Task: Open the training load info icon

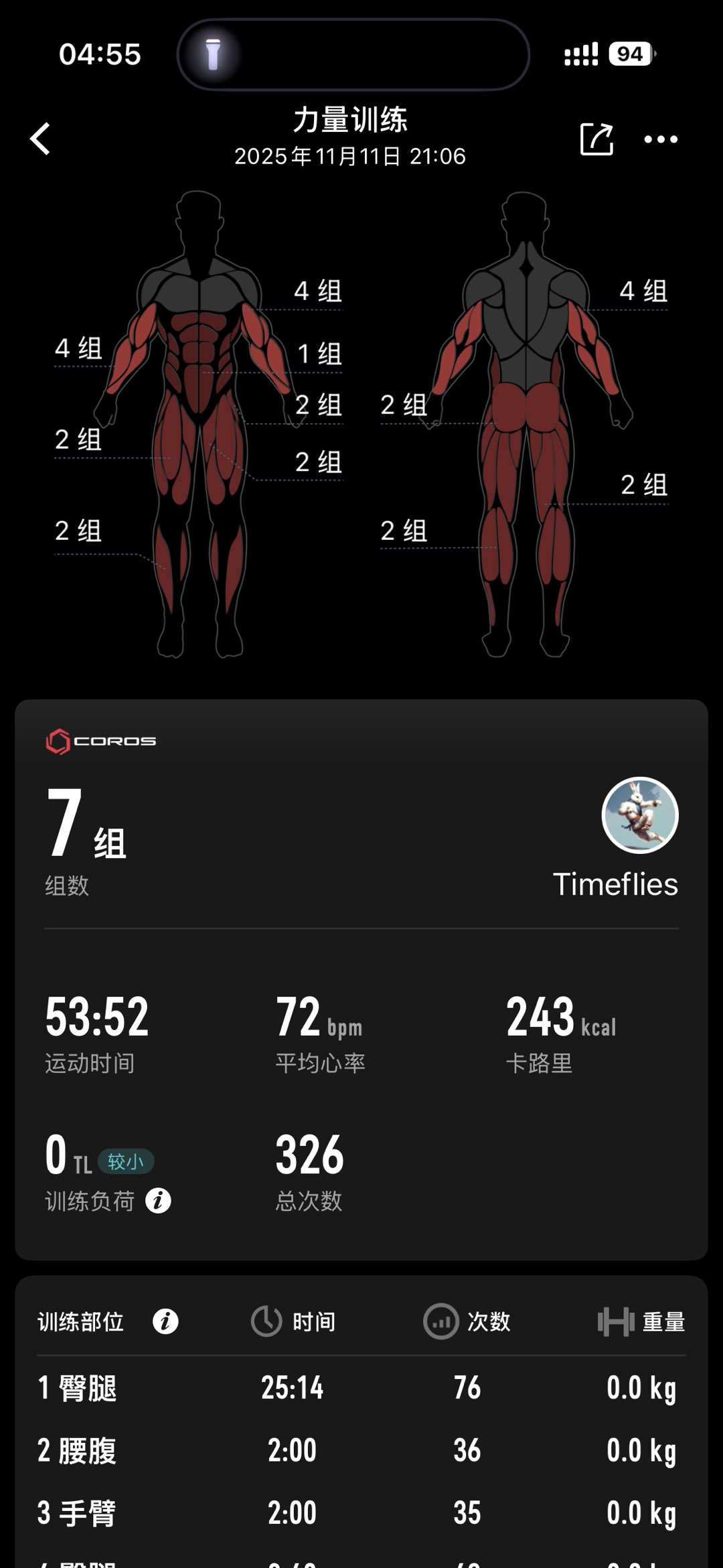Action: [158, 1201]
